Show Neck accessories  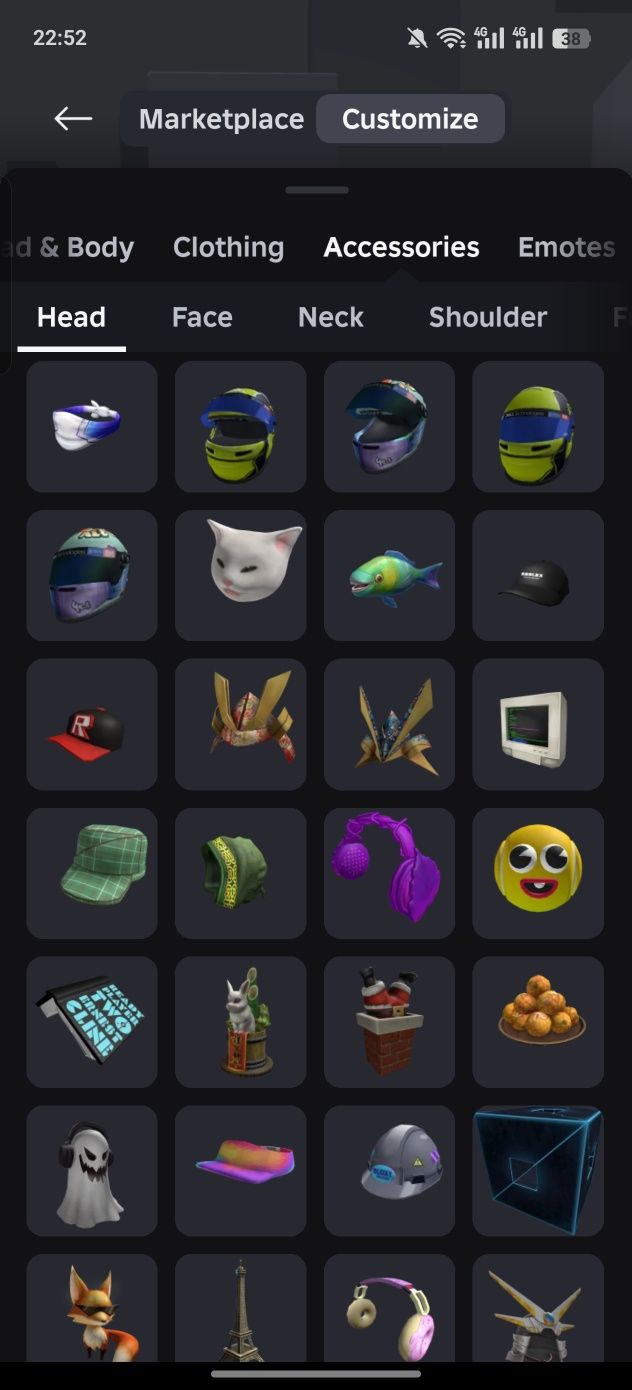[331, 317]
